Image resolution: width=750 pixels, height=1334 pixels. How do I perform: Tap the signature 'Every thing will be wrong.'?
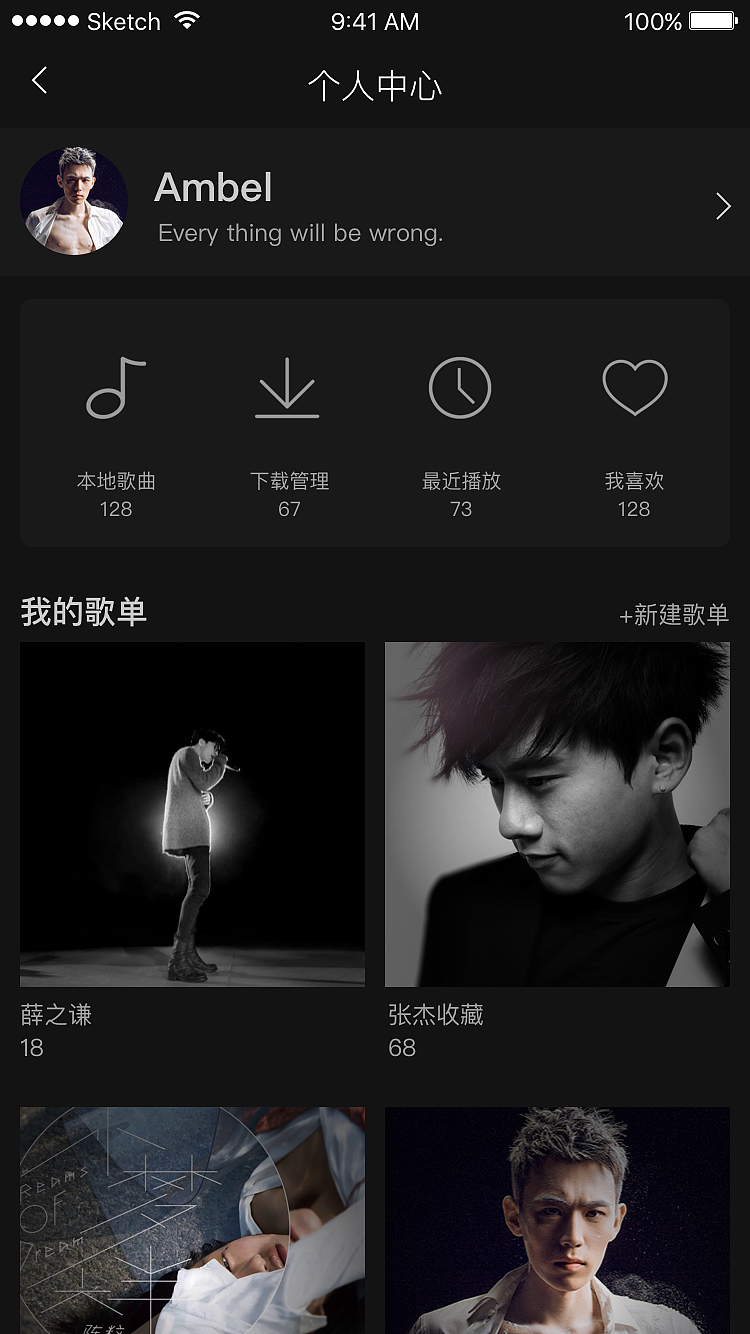tap(300, 233)
